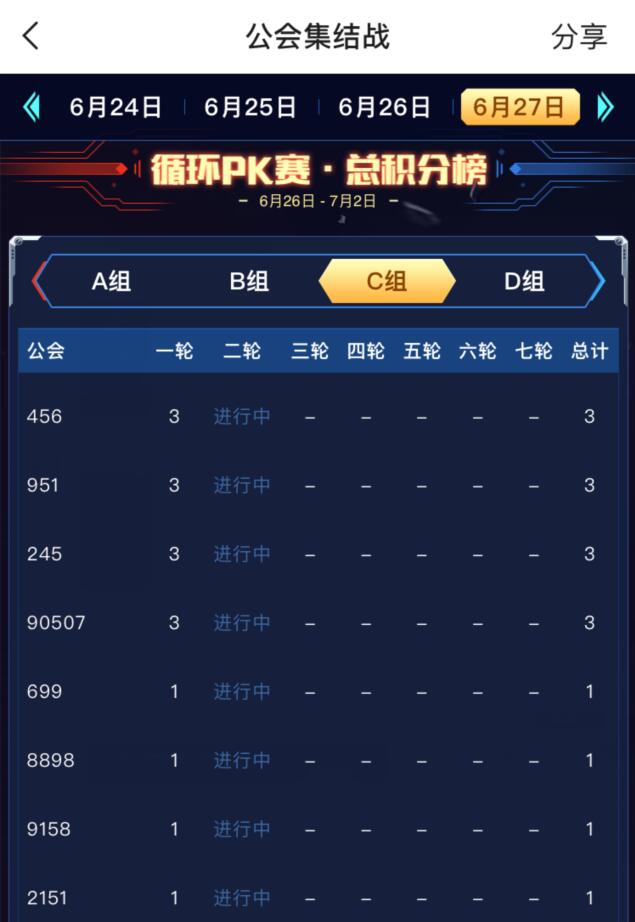Image resolution: width=635 pixels, height=922 pixels.
Task: Show earlier dates with the left arrow
Action: coord(32,107)
